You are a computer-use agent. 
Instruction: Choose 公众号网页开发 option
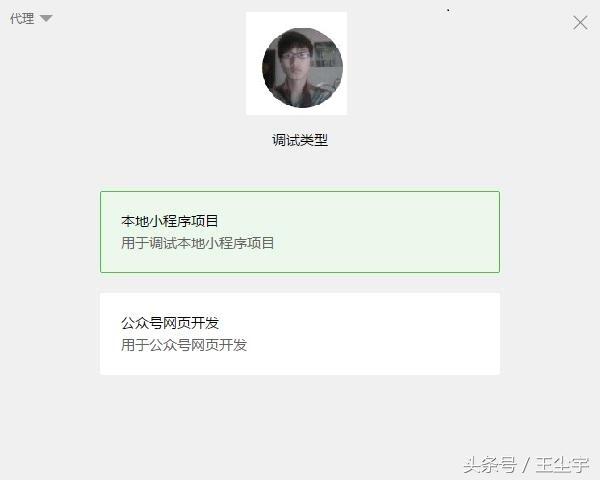pyautogui.click(x=299, y=334)
